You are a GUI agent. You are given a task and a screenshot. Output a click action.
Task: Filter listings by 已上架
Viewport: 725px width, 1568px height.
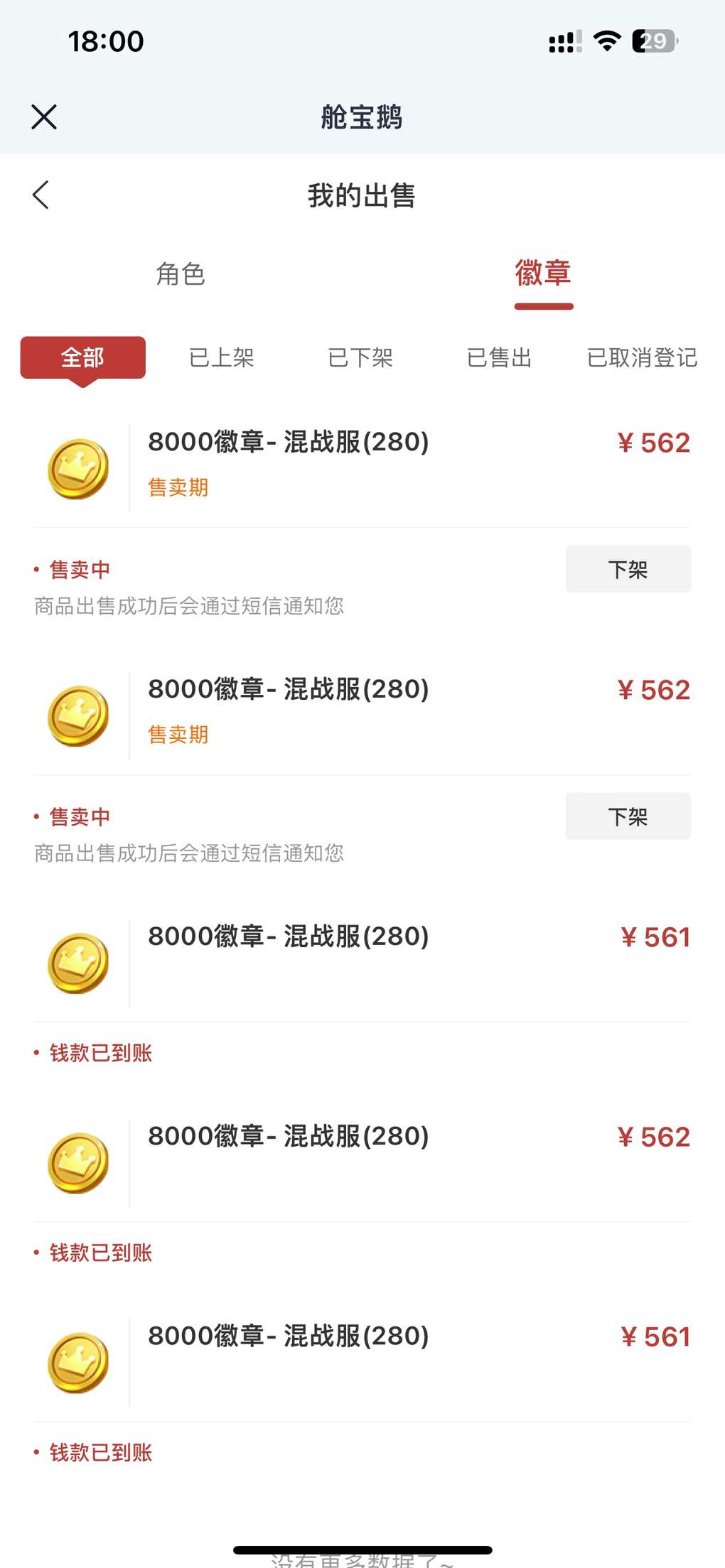coord(222,357)
